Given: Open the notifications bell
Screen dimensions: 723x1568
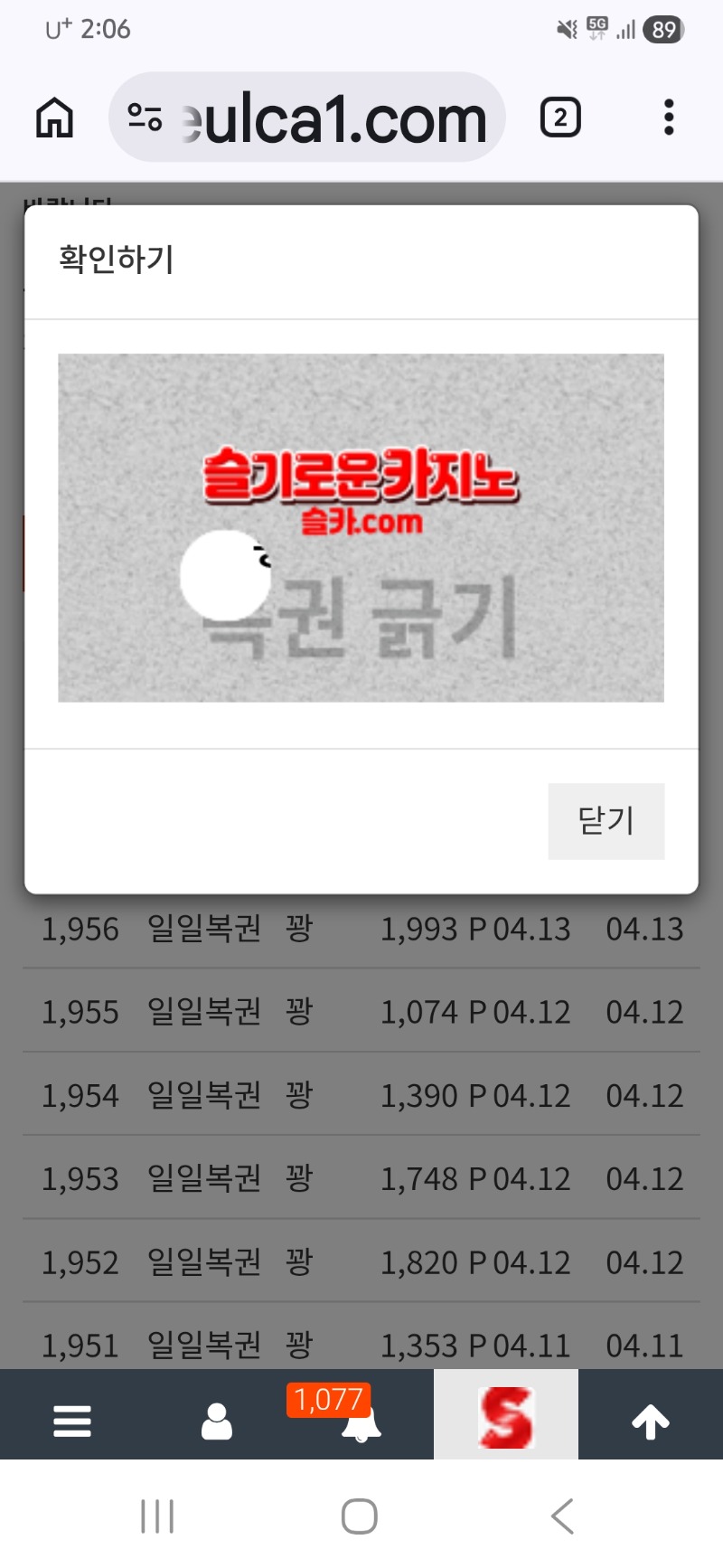Looking at the screenshot, I should point(361,1424).
